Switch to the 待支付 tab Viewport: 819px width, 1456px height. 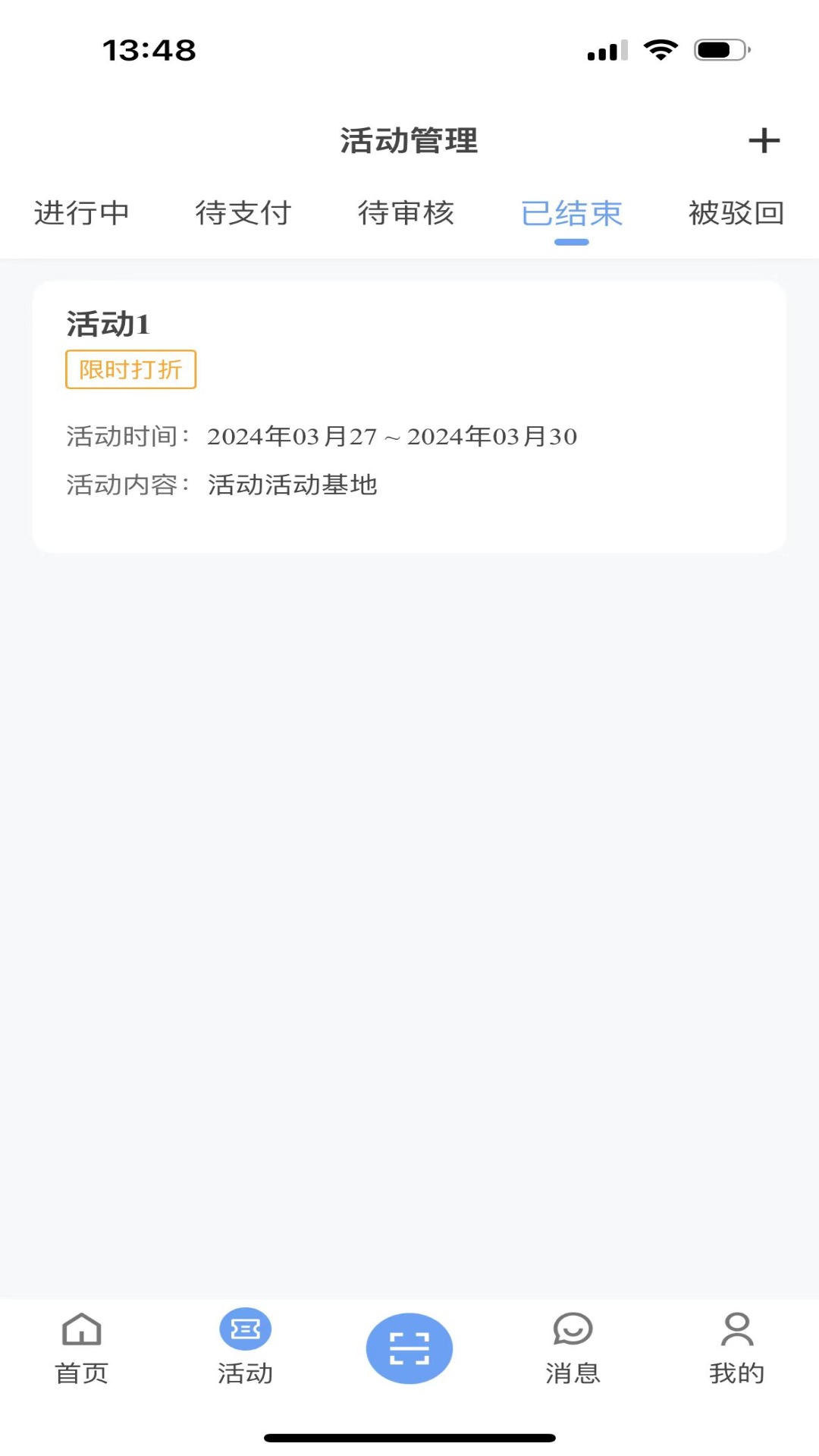pos(245,214)
